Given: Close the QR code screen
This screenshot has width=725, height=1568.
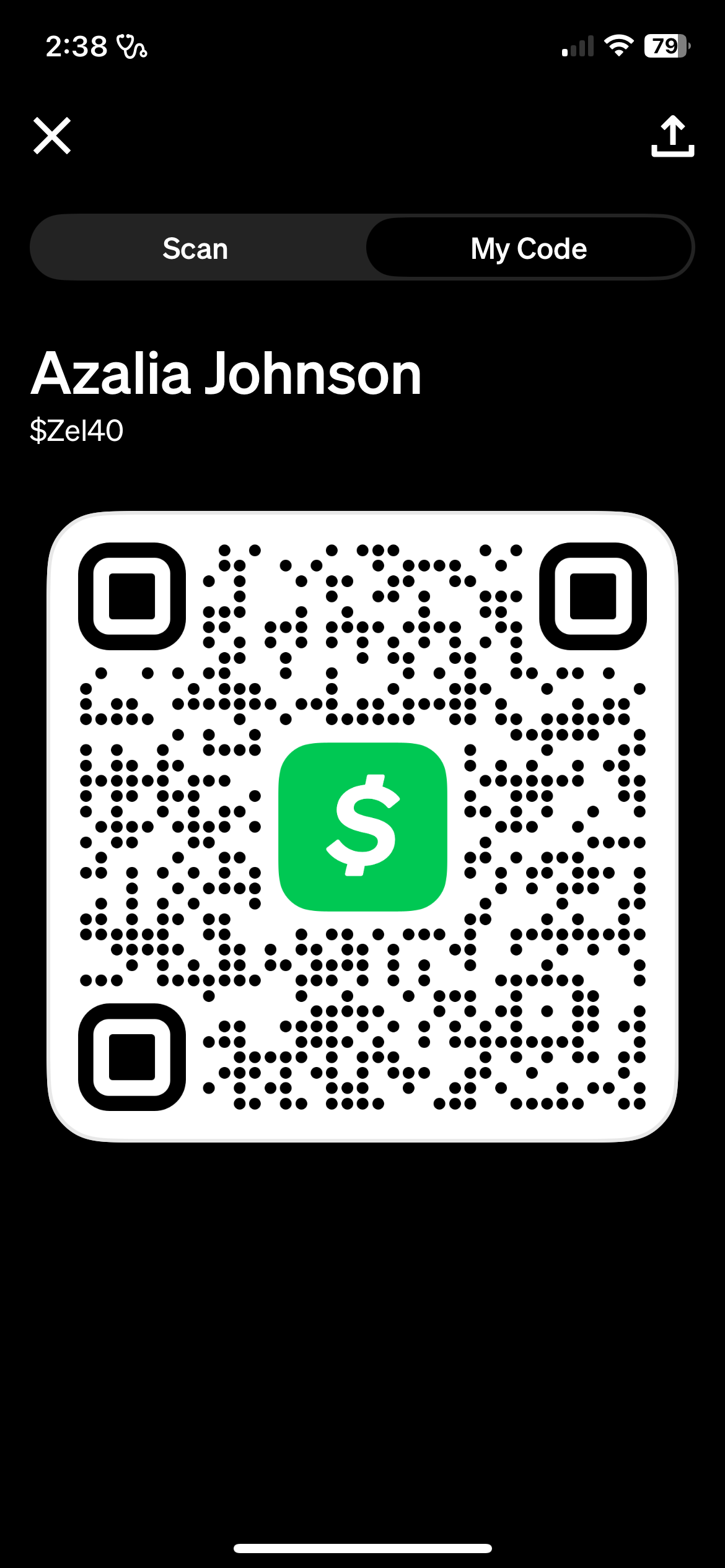Looking at the screenshot, I should pyautogui.click(x=52, y=136).
